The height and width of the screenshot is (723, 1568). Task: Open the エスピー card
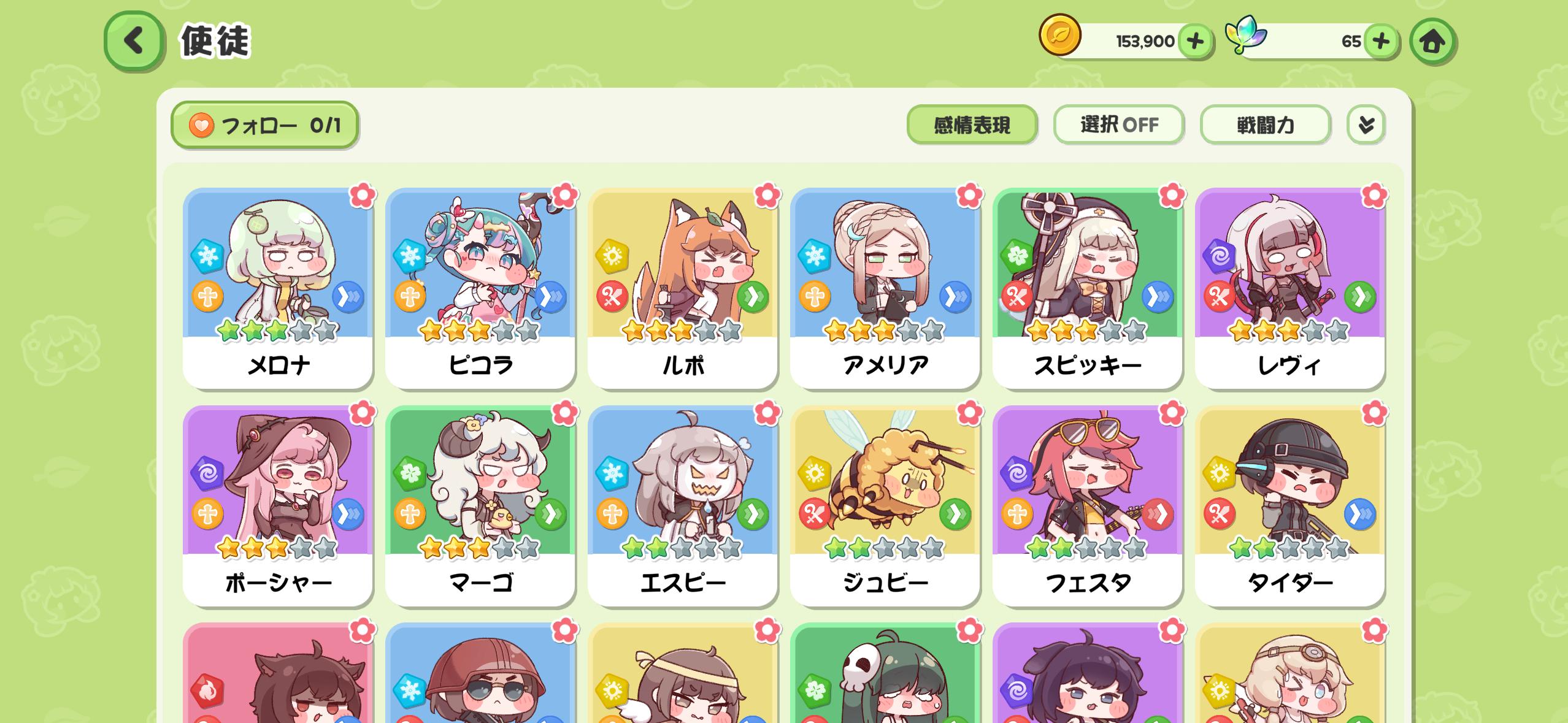[x=683, y=506]
